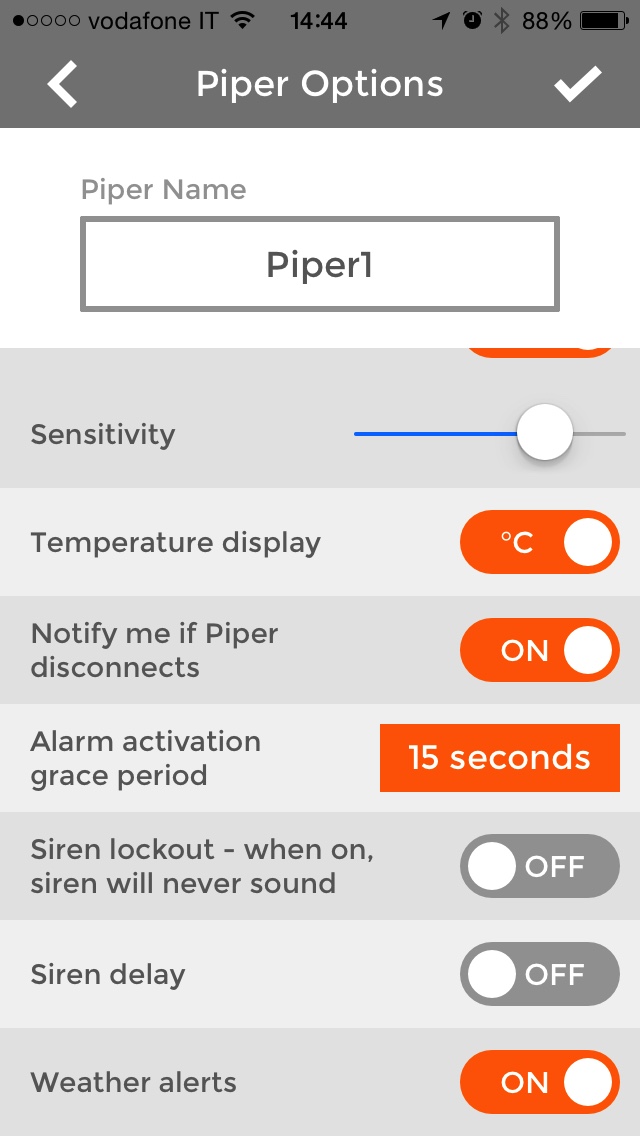The image size is (640, 1136).
Task: Confirm options with the checkmark icon
Action: pos(578,85)
